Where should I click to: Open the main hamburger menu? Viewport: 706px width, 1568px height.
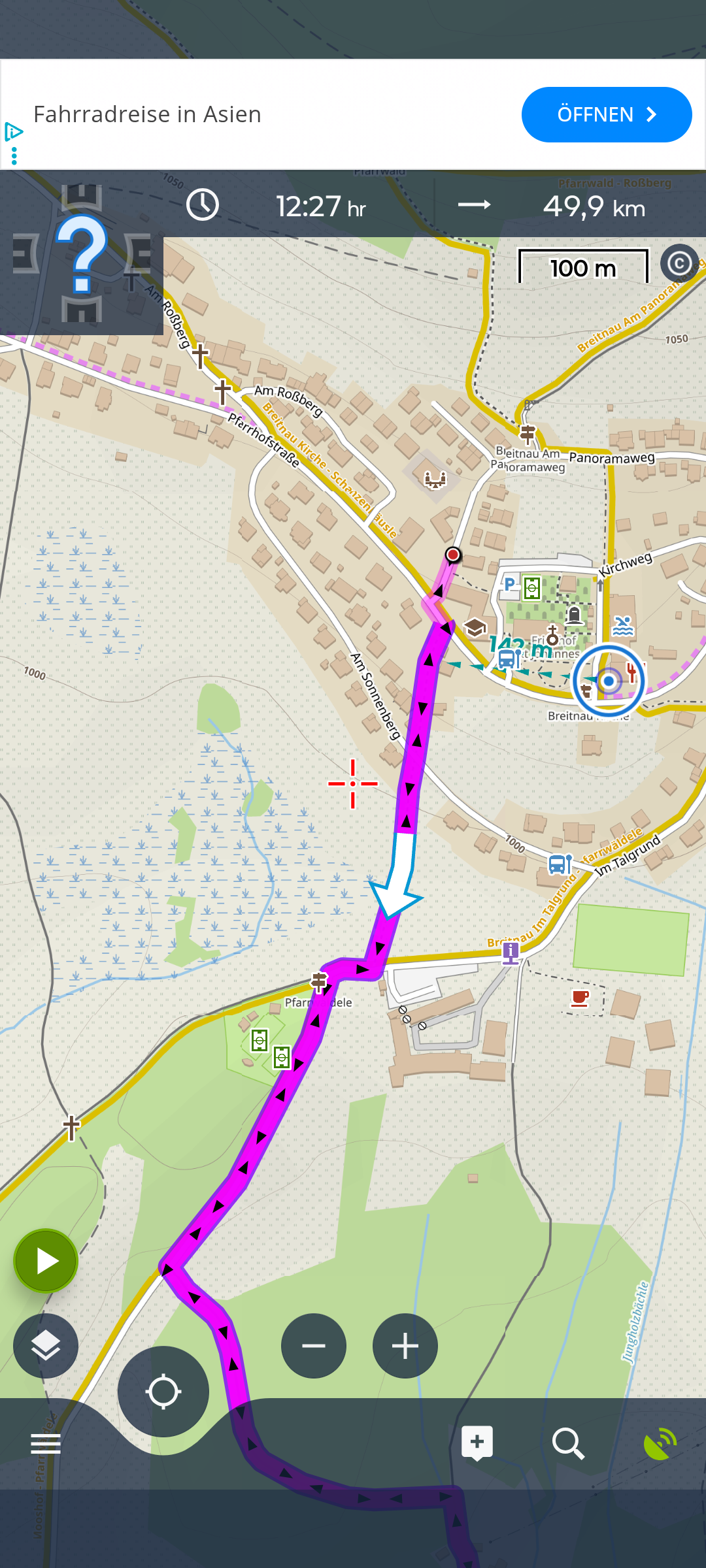(46, 1443)
